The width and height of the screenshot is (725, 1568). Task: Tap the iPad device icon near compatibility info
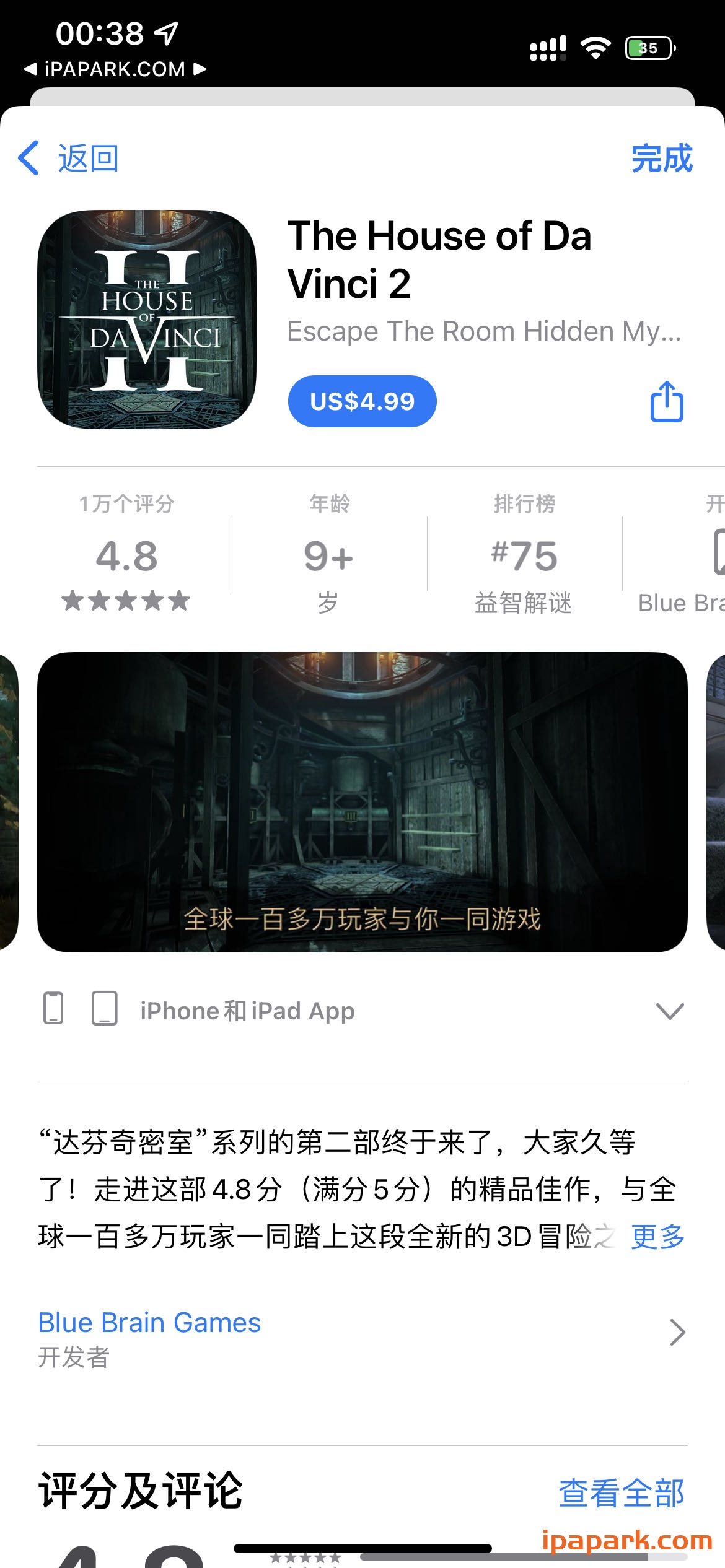[103, 1009]
